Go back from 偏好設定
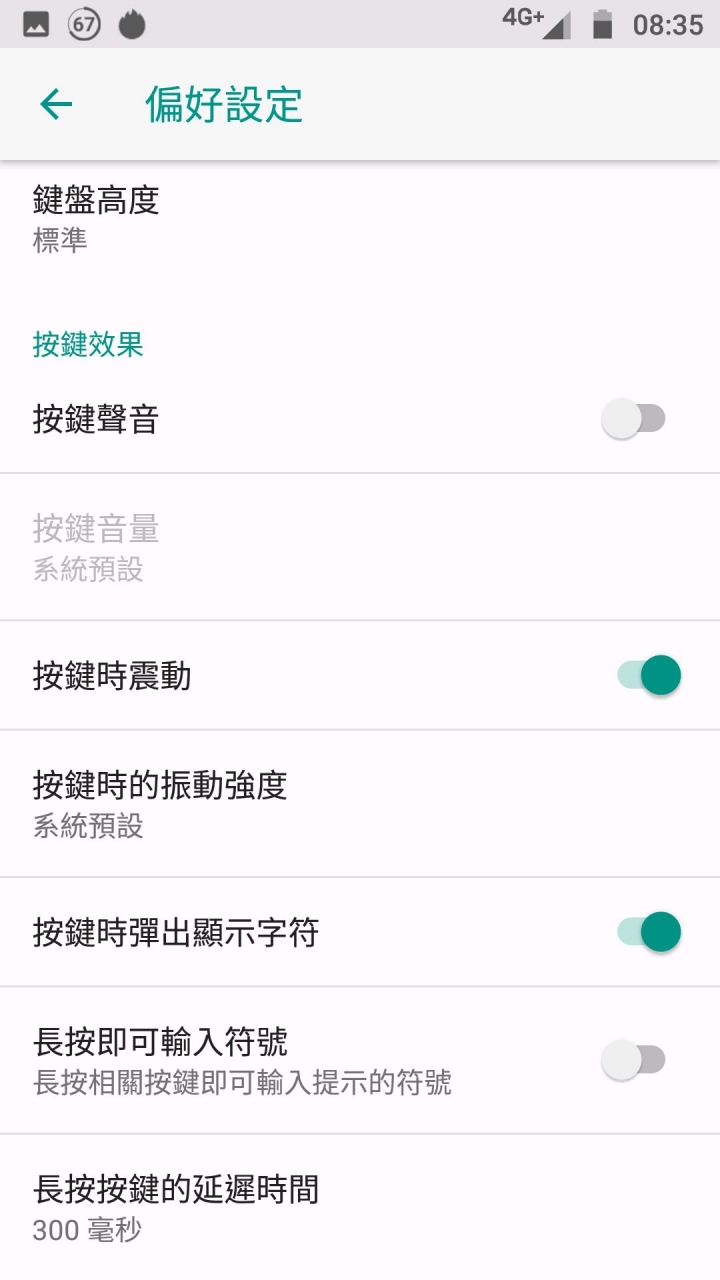This screenshot has width=720, height=1280. 56,104
